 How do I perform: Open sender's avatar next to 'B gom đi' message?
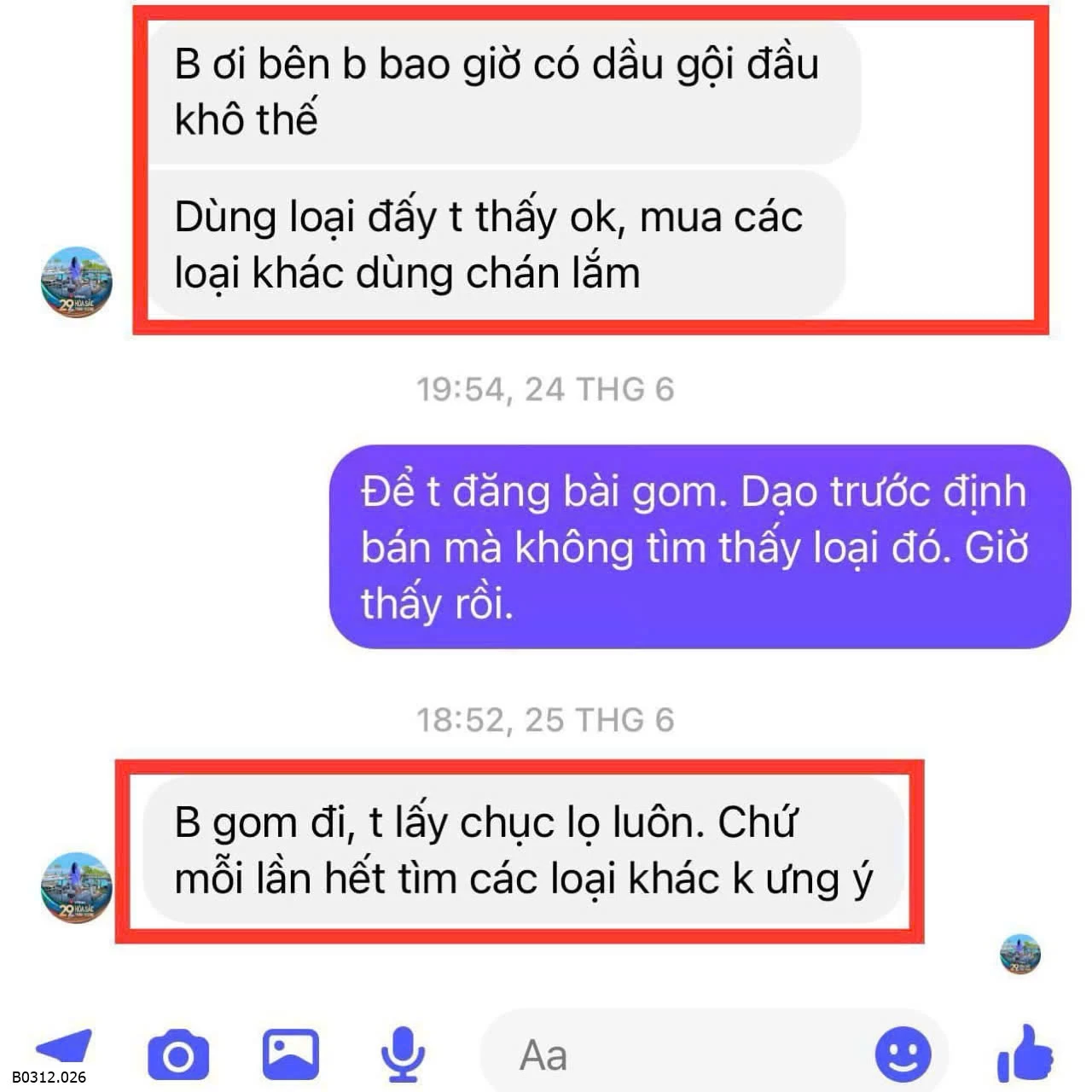77,888
